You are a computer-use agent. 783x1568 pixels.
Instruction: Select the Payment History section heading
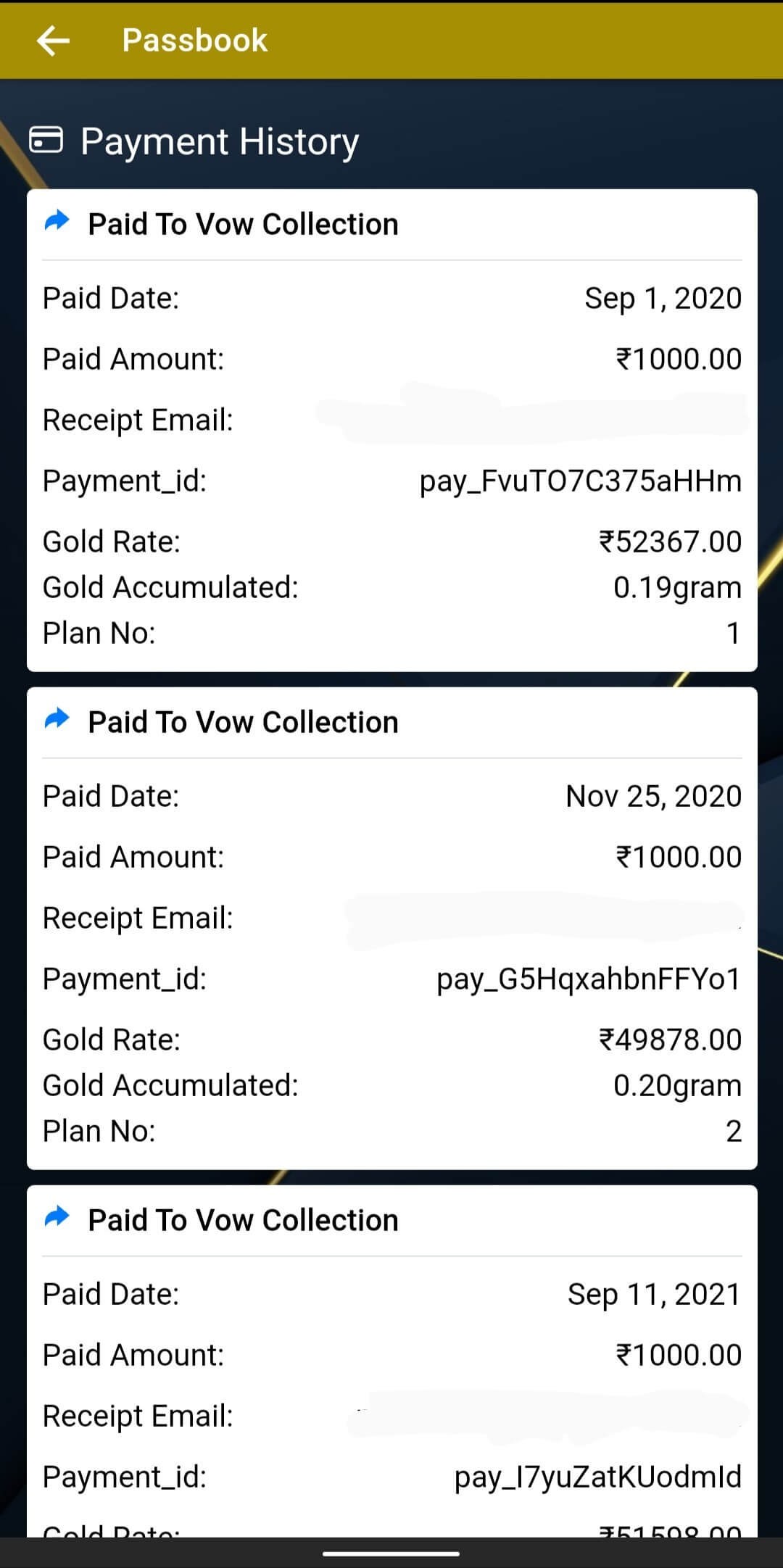pos(219,140)
